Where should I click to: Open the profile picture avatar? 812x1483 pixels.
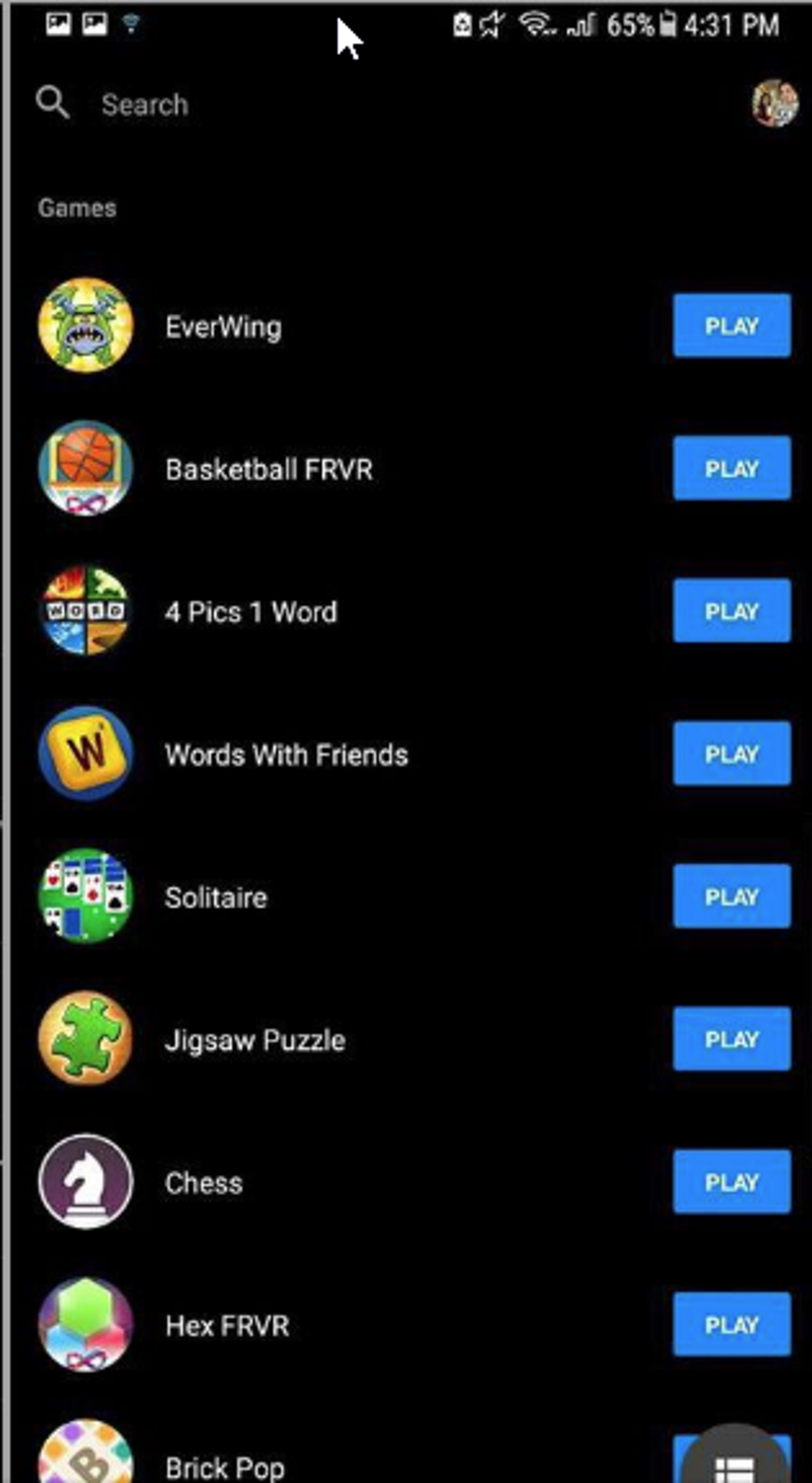point(775,103)
